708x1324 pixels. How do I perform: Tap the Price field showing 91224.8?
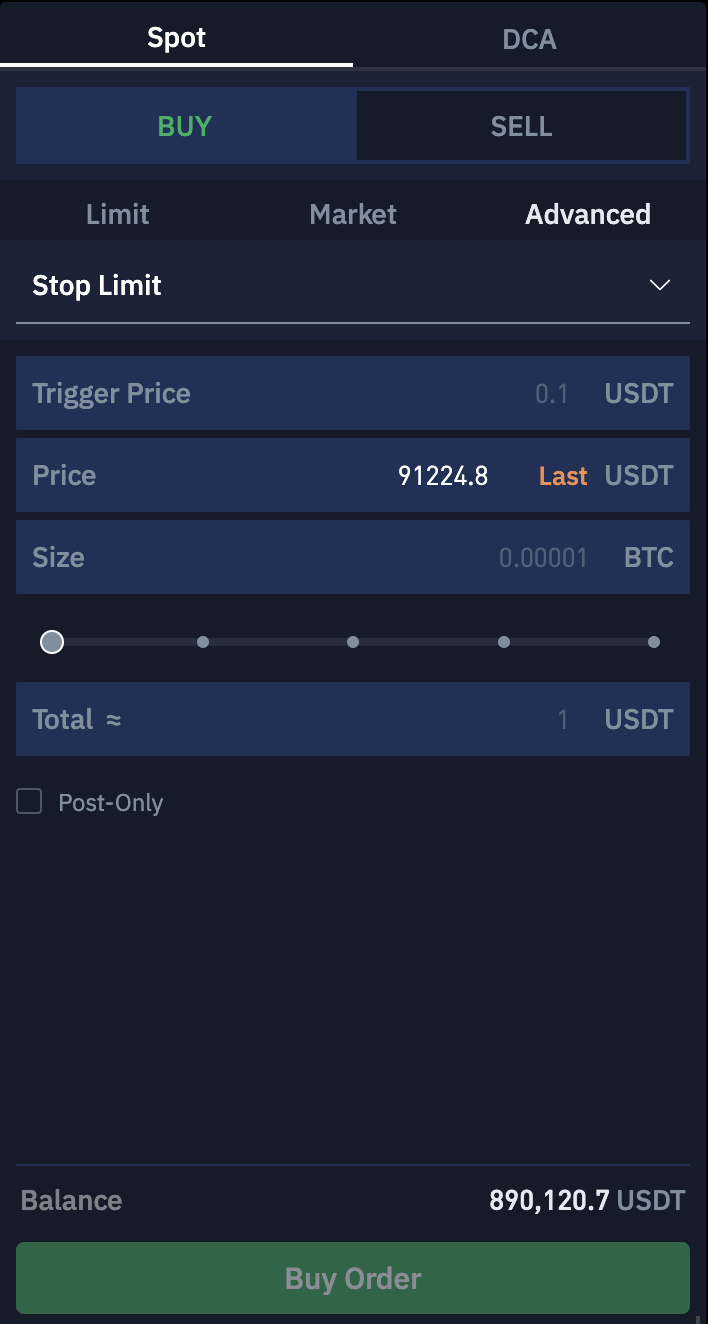pyautogui.click(x=353, y=475)
